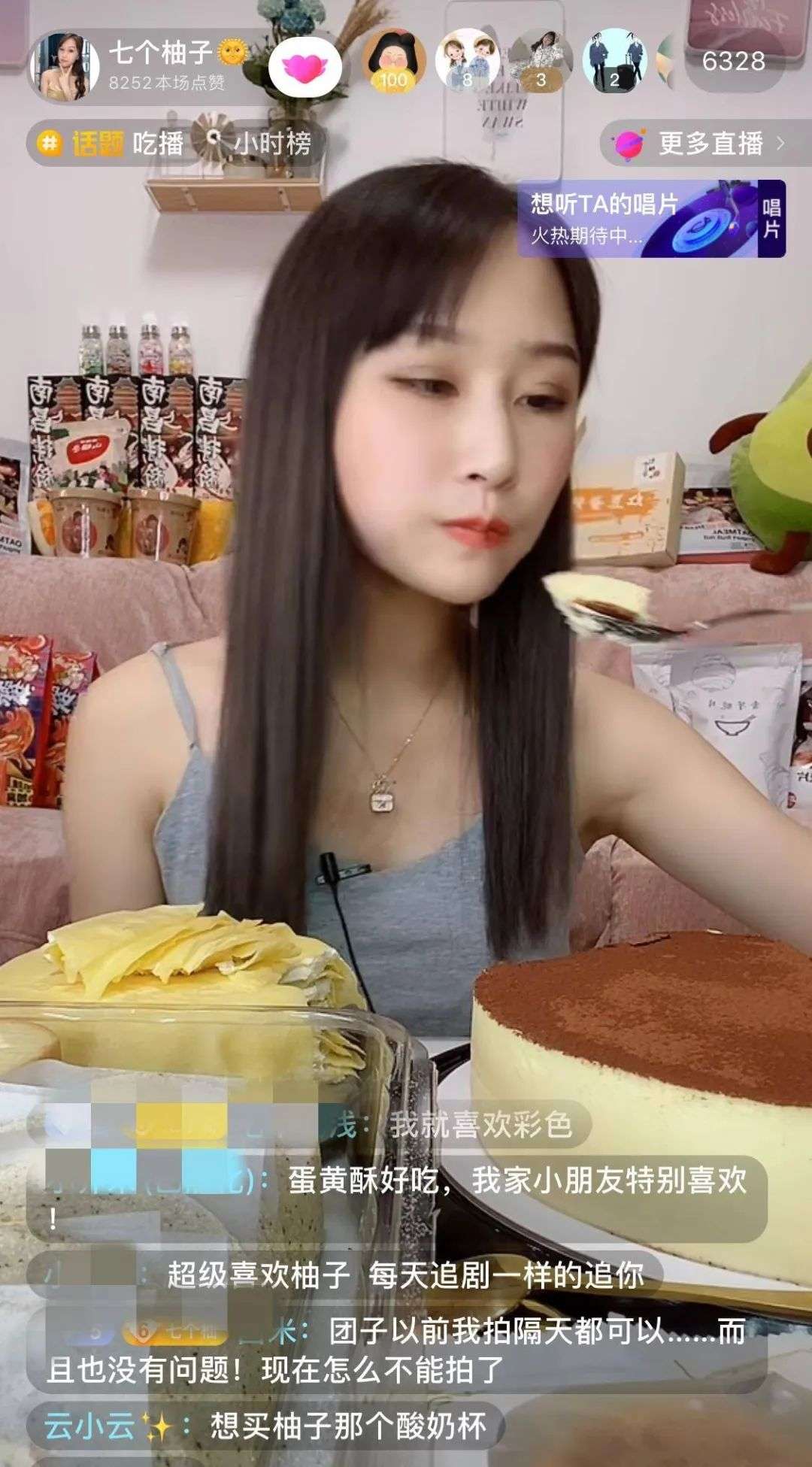This screenshot has width=812, height=1467.
Task: Open the viewer avatar showing 3
Action: 541,62
